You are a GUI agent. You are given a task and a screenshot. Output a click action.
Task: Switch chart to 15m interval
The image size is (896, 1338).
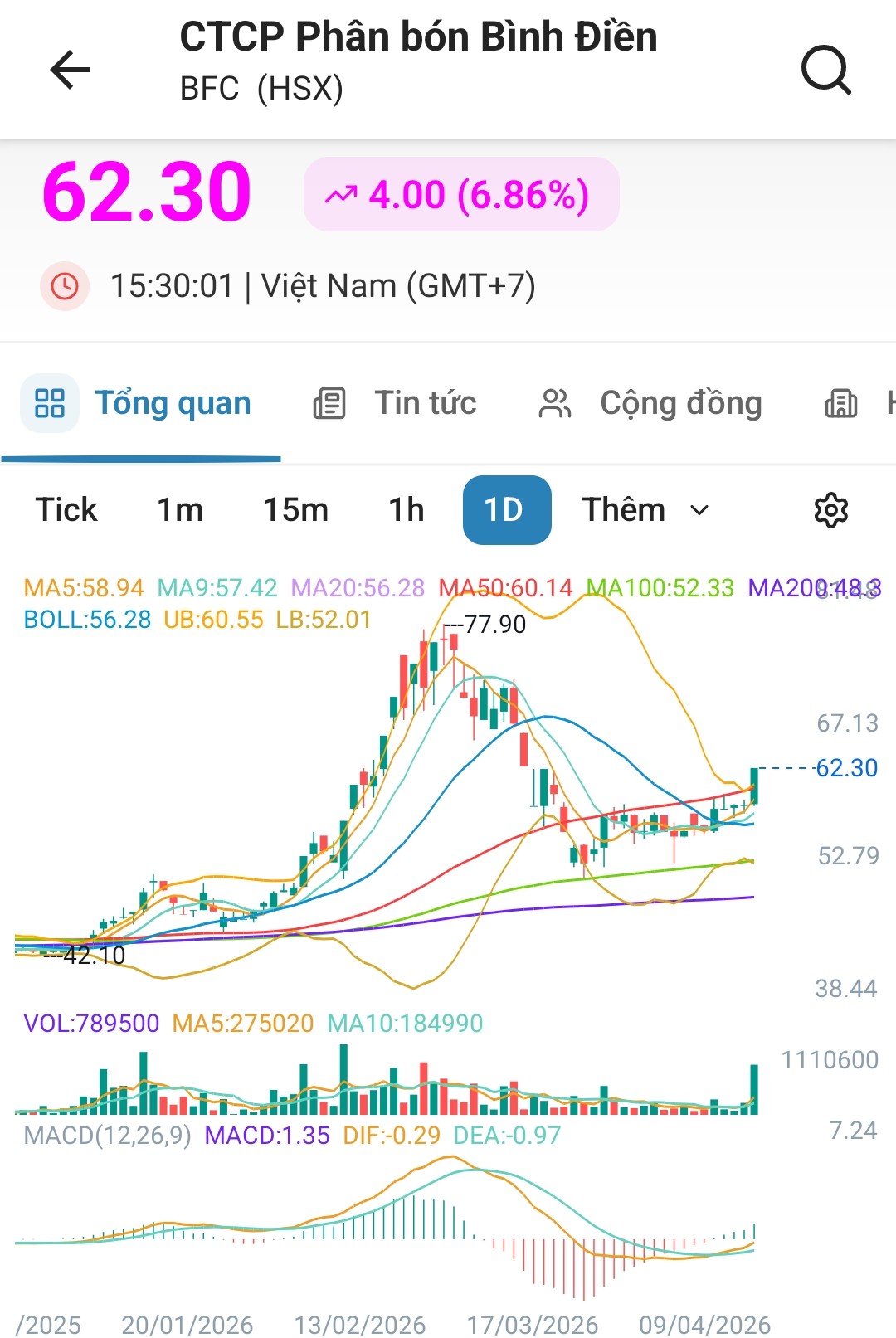click(295, 509)
